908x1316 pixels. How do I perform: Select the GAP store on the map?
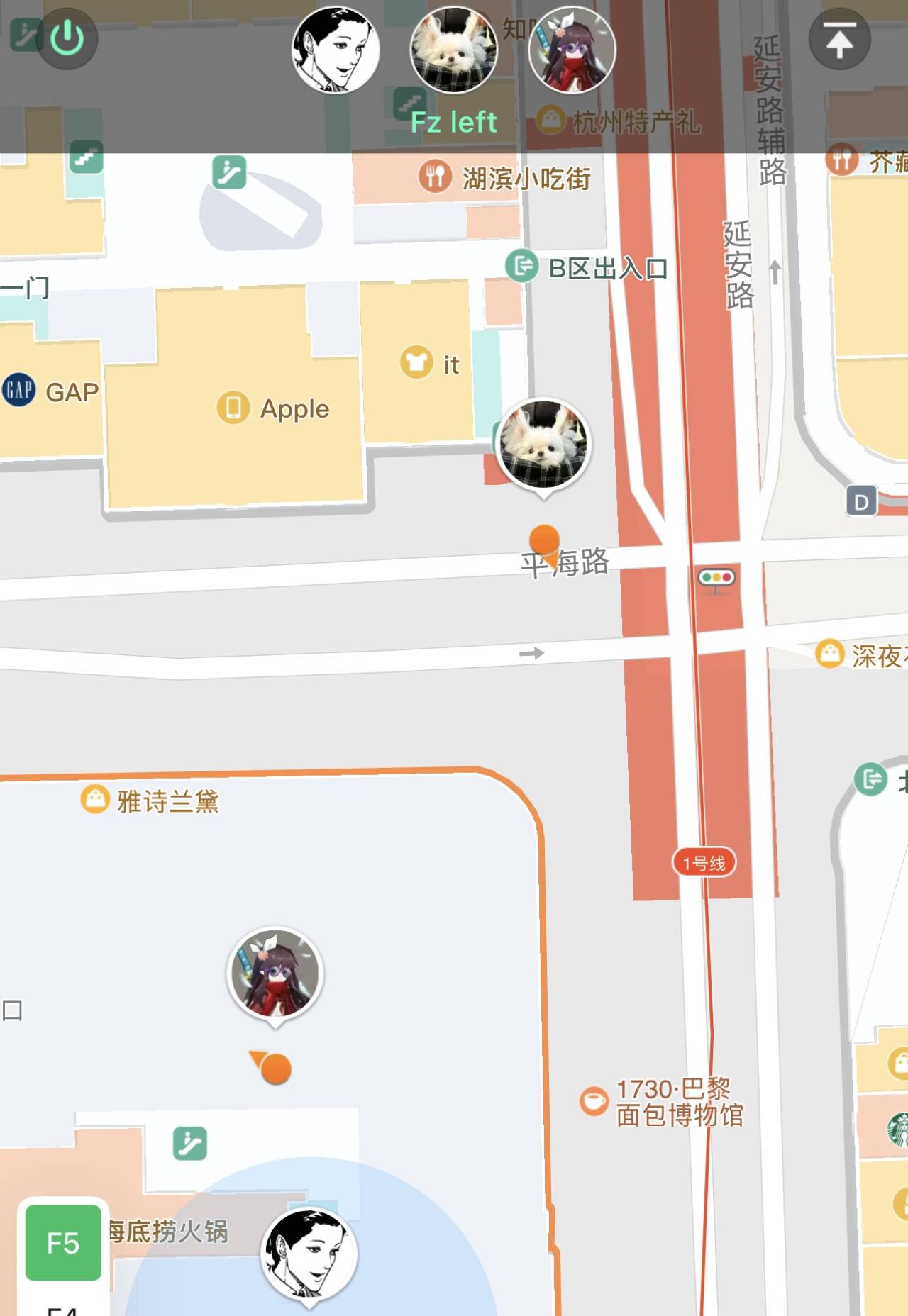(x=51, y=391)
